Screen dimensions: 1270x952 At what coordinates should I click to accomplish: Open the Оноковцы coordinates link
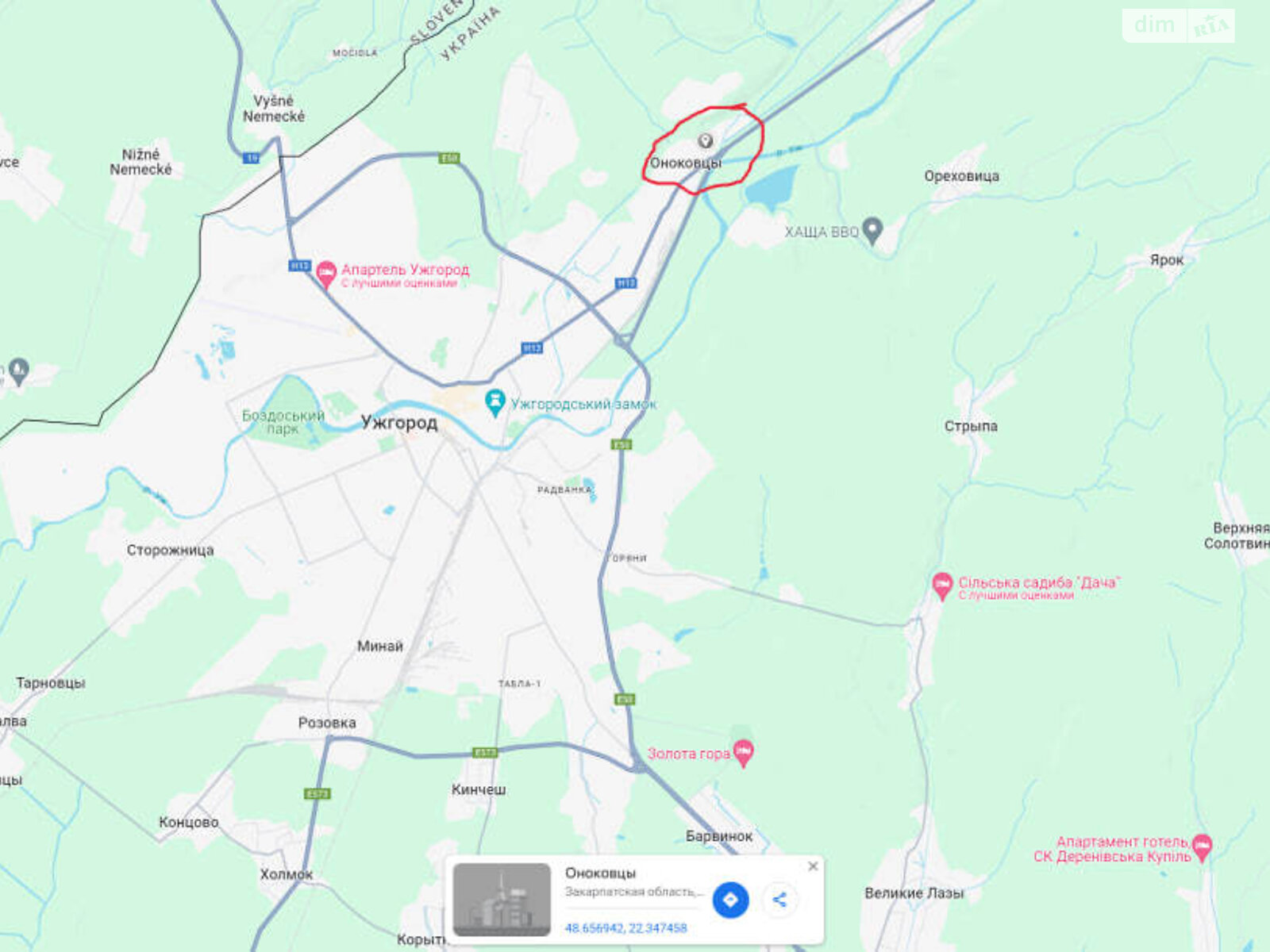(626, 927)
